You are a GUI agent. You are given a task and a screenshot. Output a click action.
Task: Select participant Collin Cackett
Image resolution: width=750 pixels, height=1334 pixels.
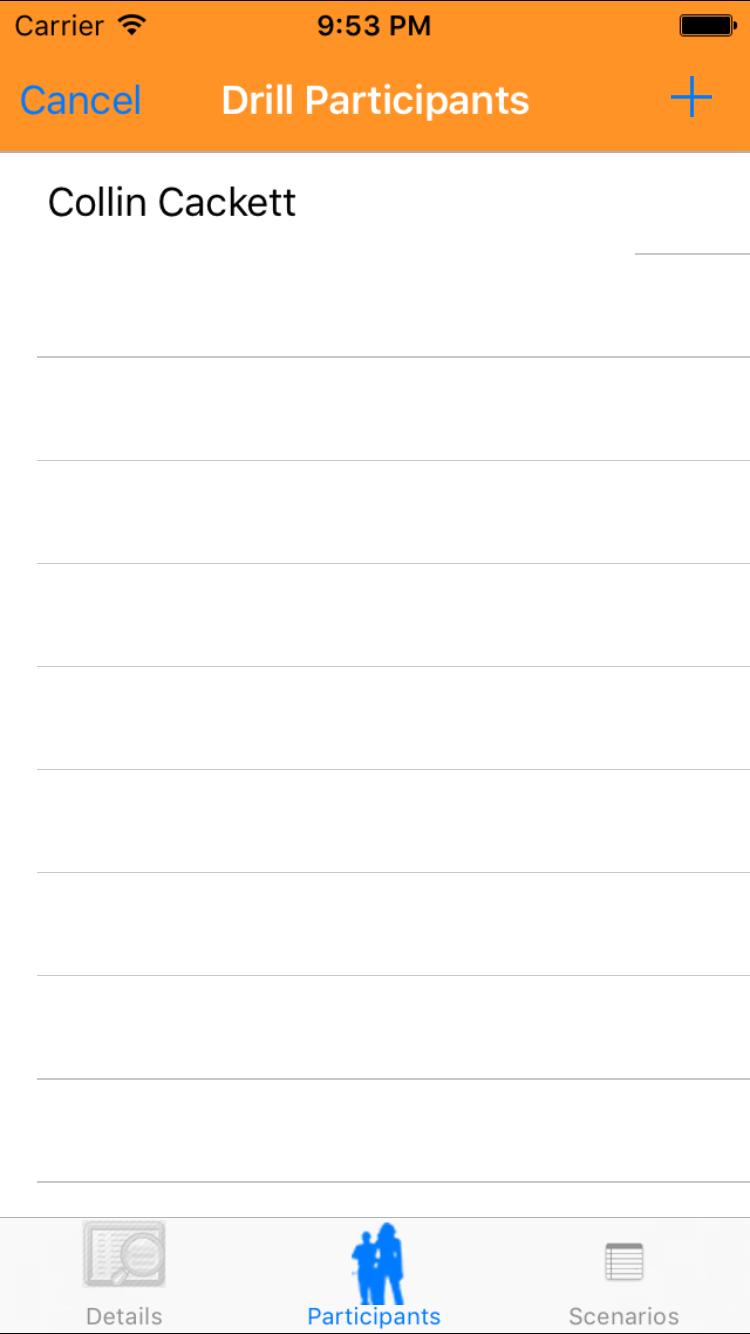pyautogui.click(x=172, y=203)
